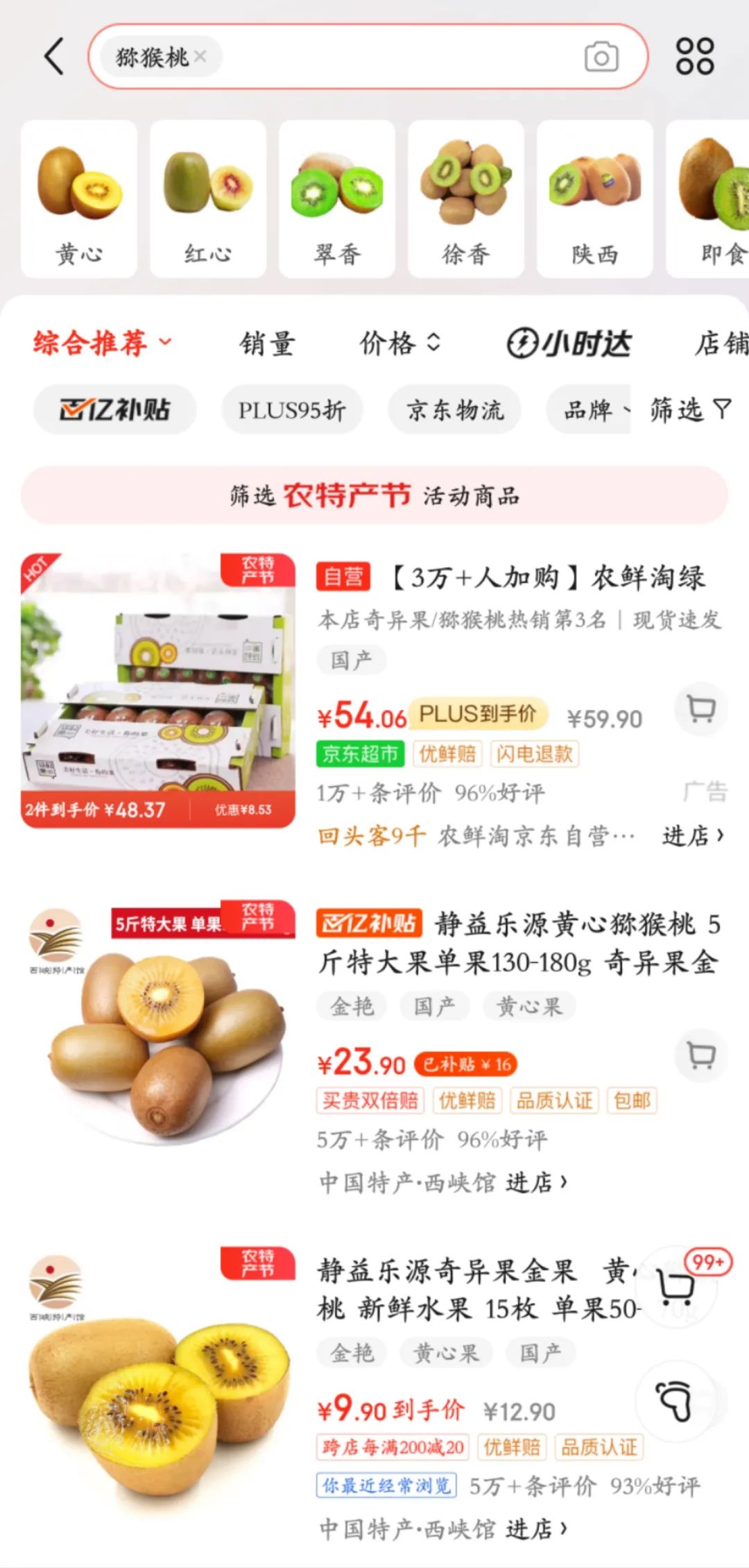The image size is (749, 1568).
Task: Open camera image search
Action: pos(601,57)
